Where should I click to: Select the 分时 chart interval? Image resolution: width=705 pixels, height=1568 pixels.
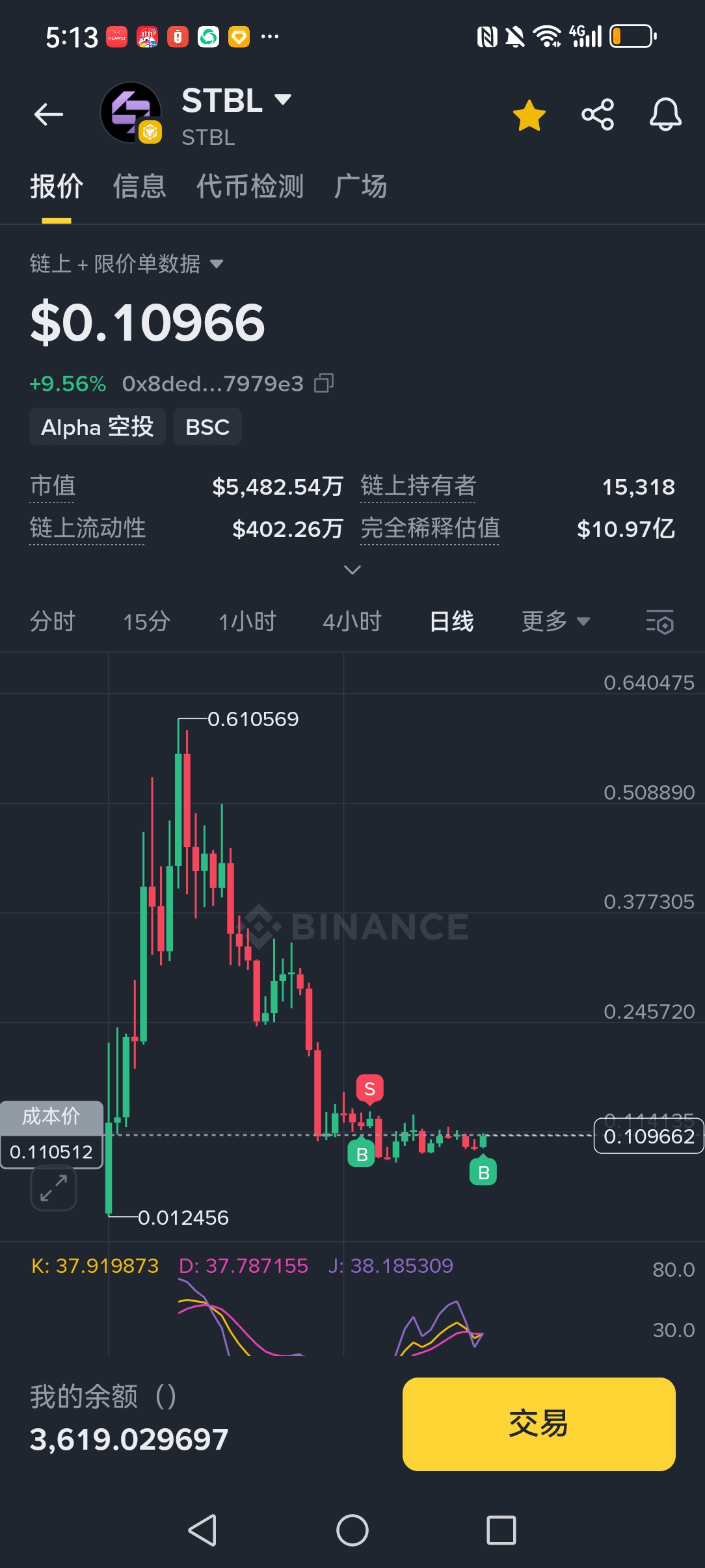point(53,621)
